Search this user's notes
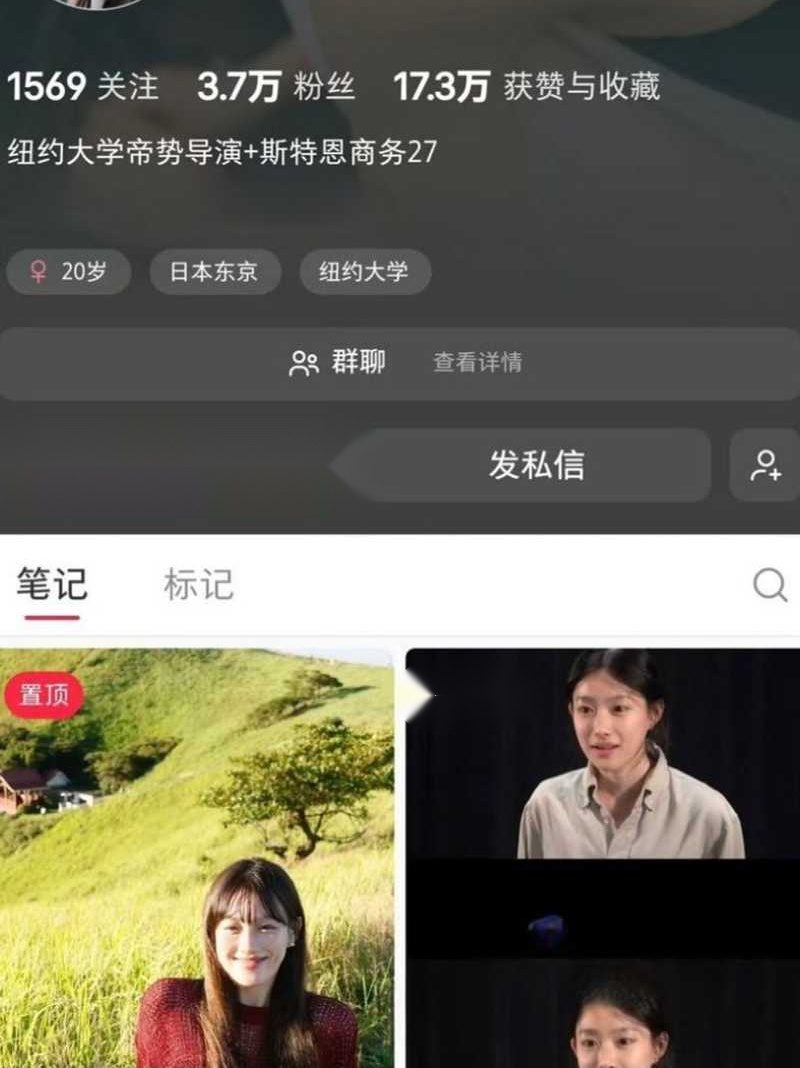 [770, 585]
